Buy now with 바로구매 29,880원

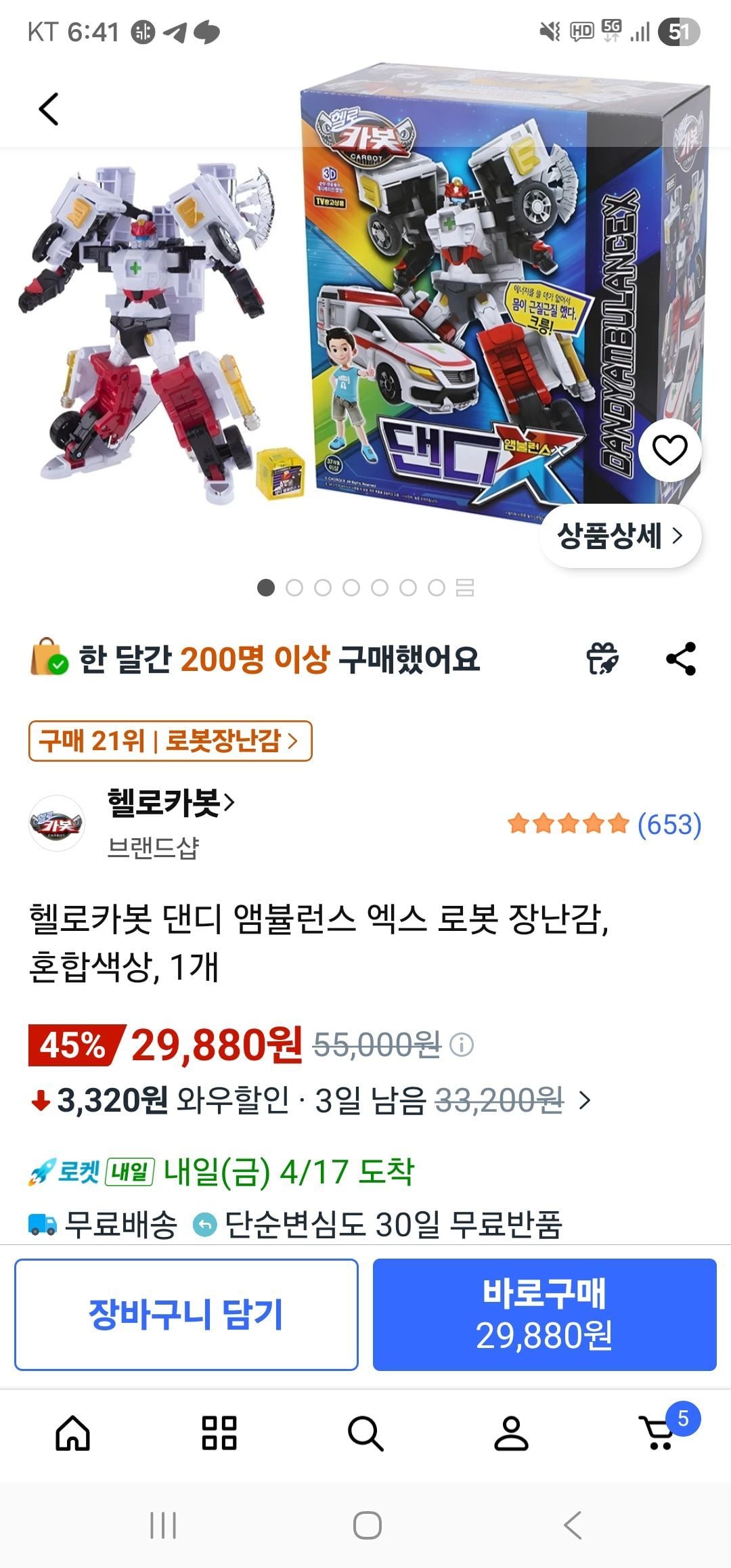pos(544,1314)
